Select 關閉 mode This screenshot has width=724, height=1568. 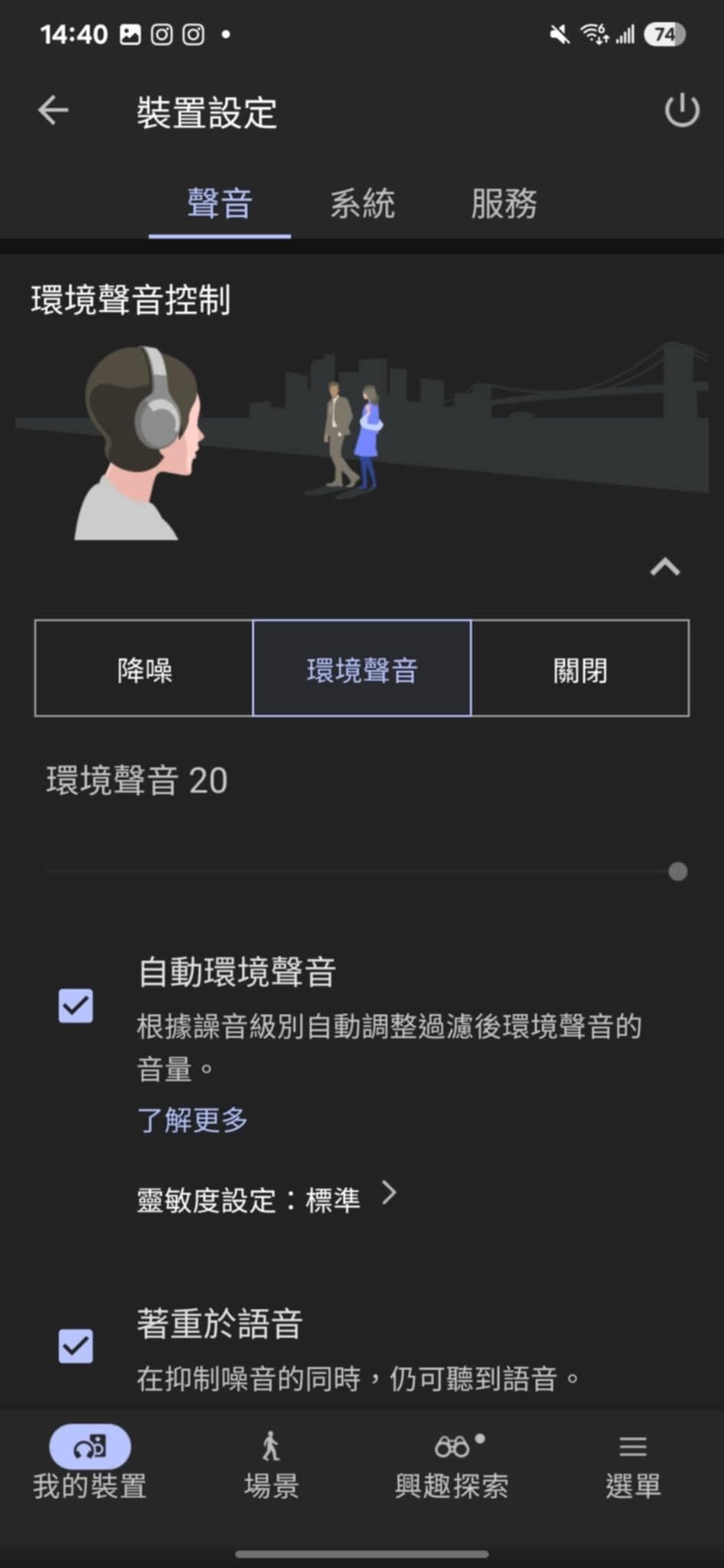pyautogui.click(x=580, y=669)
